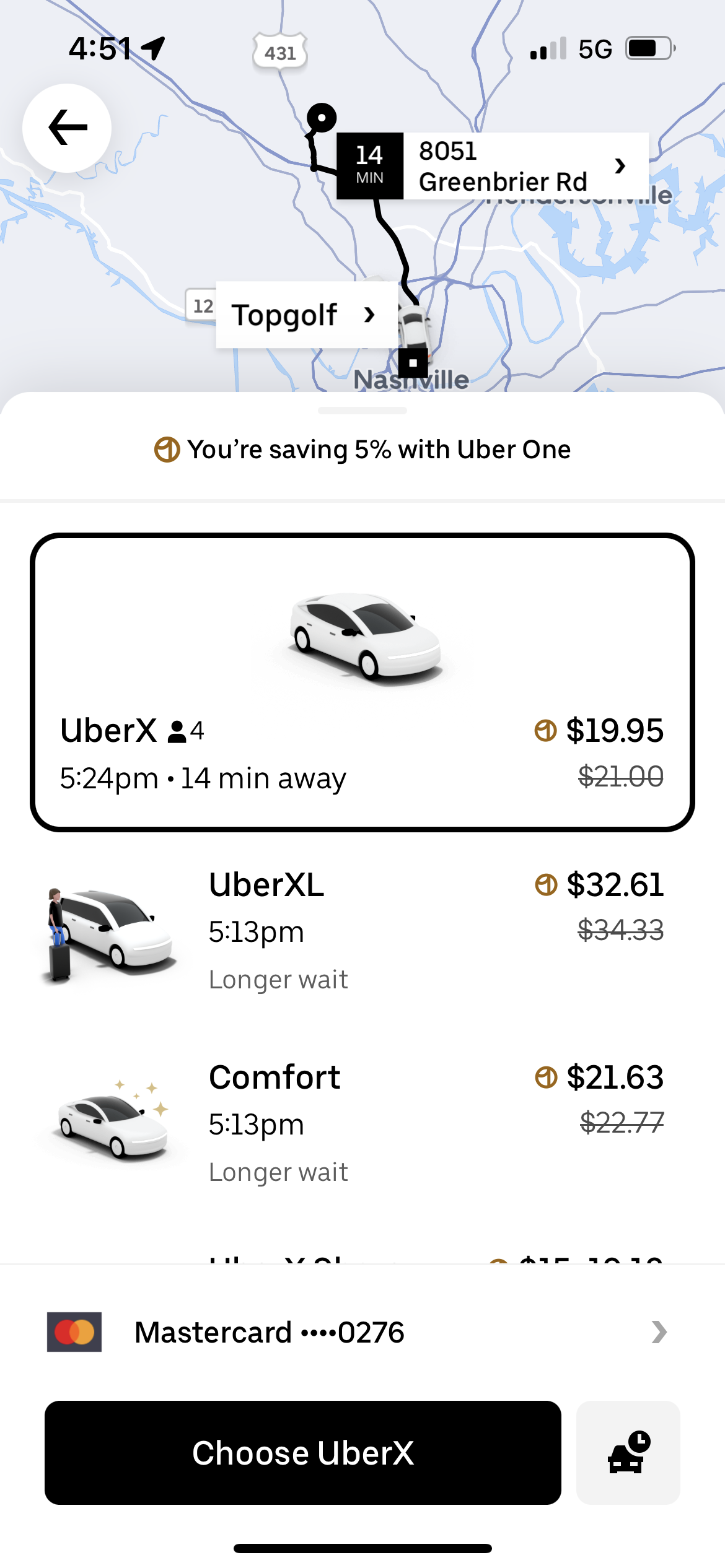Viewport: 725px width, 1568px height.
Task: Go back using the arrow button
Action: coord(67,128)
